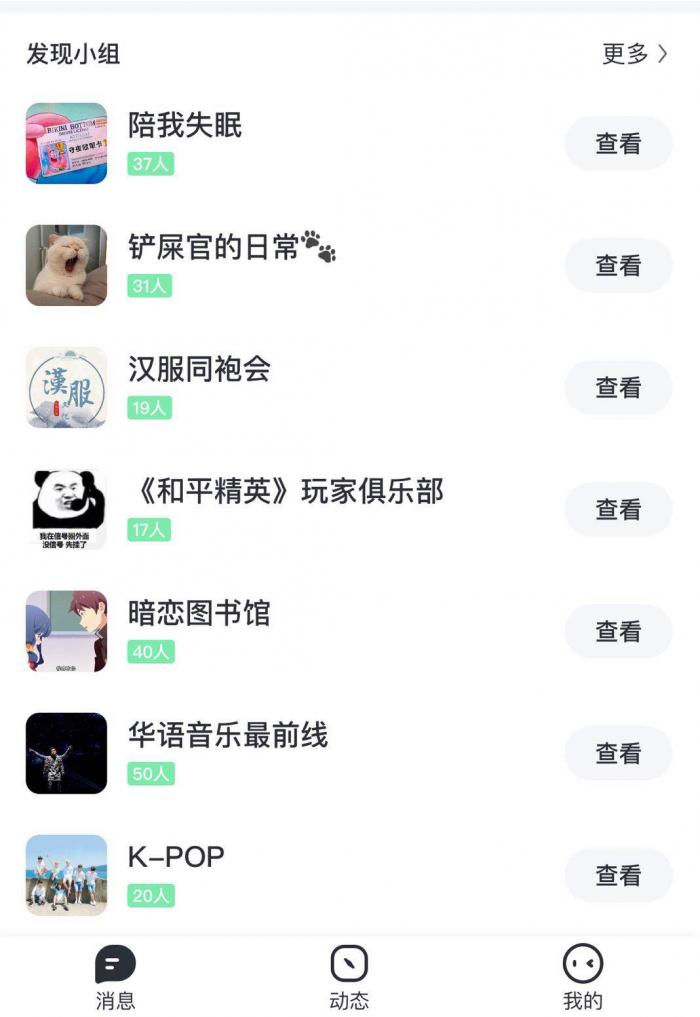Tap 查看 for 《和平精英》玩家俱乐部
The width and height of the screenshot is (700, 1017).
coord(618,510)
